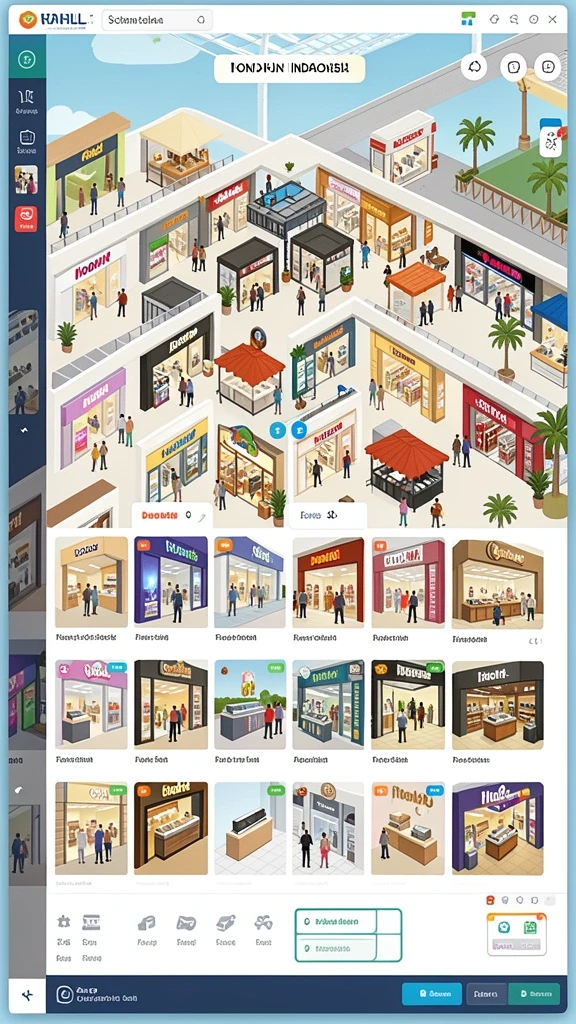Open the pink-roofed shop tile in the grid
576x1024 pixels.
(91, 704)
